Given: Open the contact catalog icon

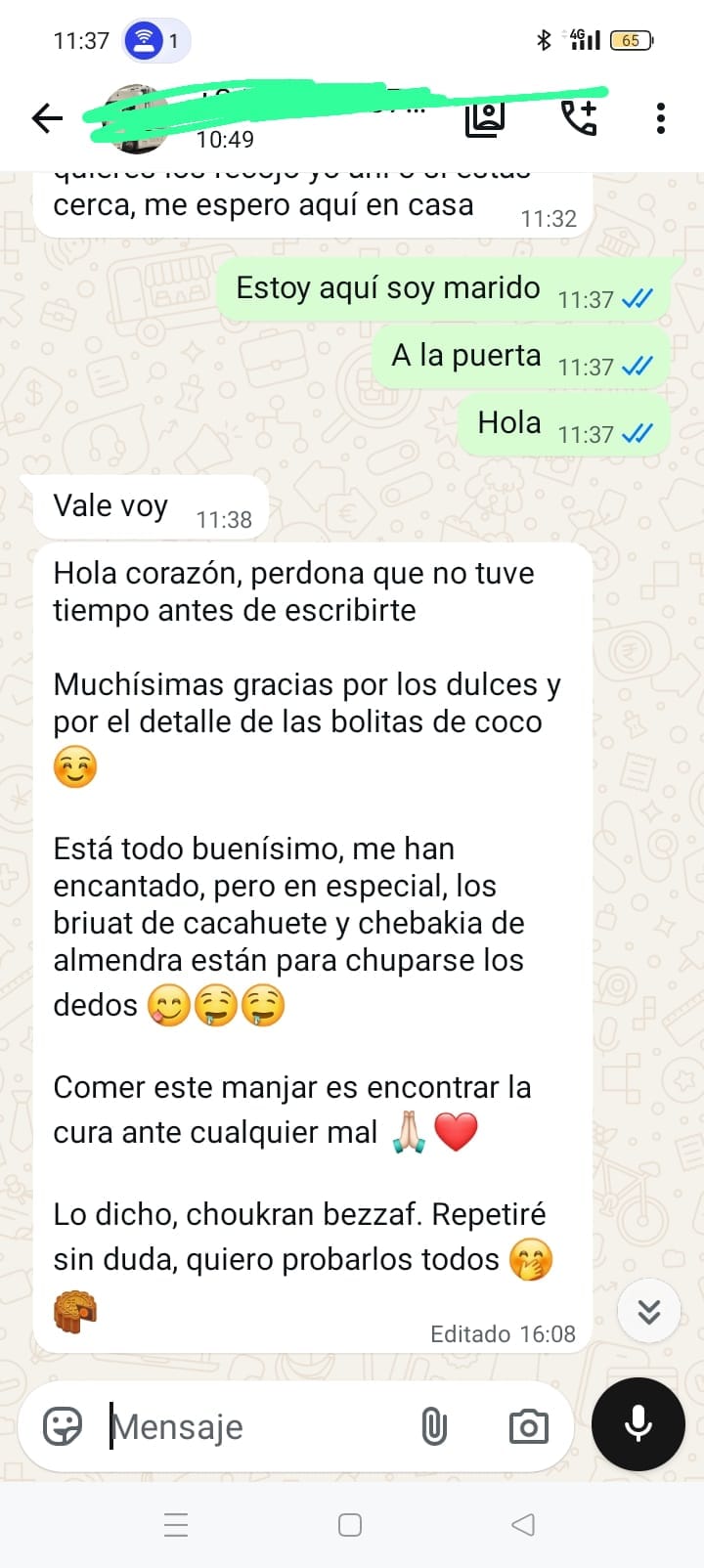Looking at the screenshot, I should (x=485, y=118).
